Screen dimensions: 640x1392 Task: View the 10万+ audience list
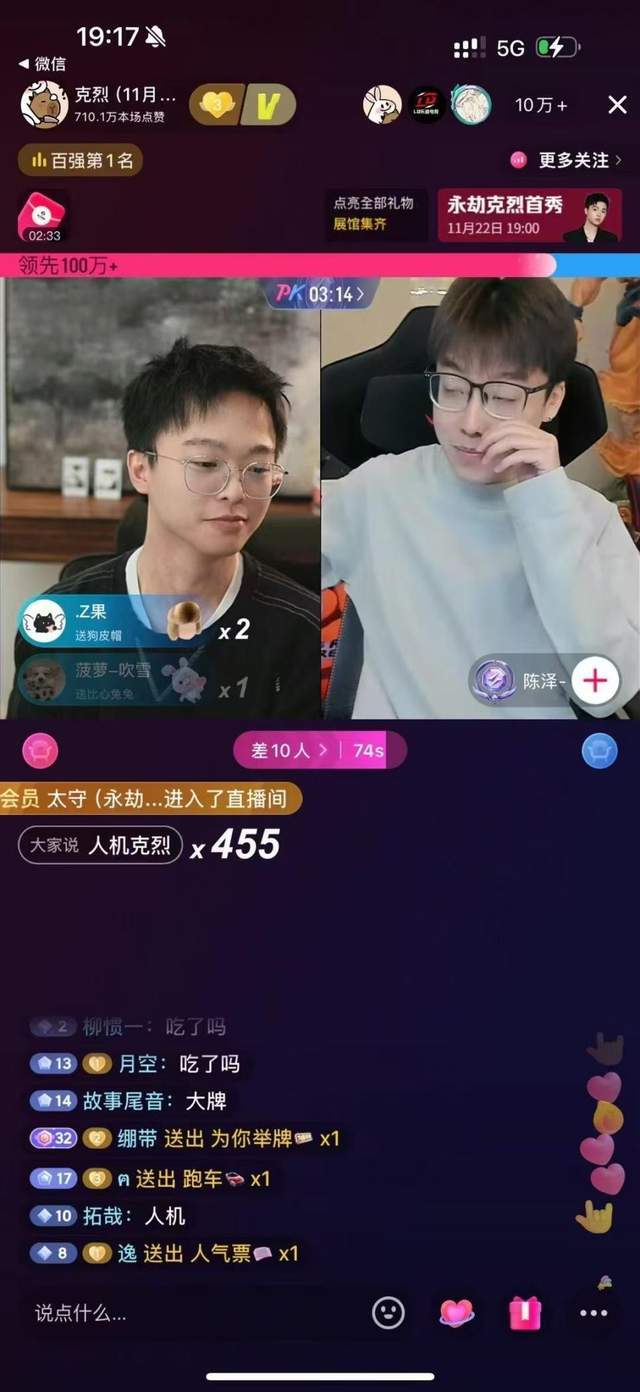(541, 105)
